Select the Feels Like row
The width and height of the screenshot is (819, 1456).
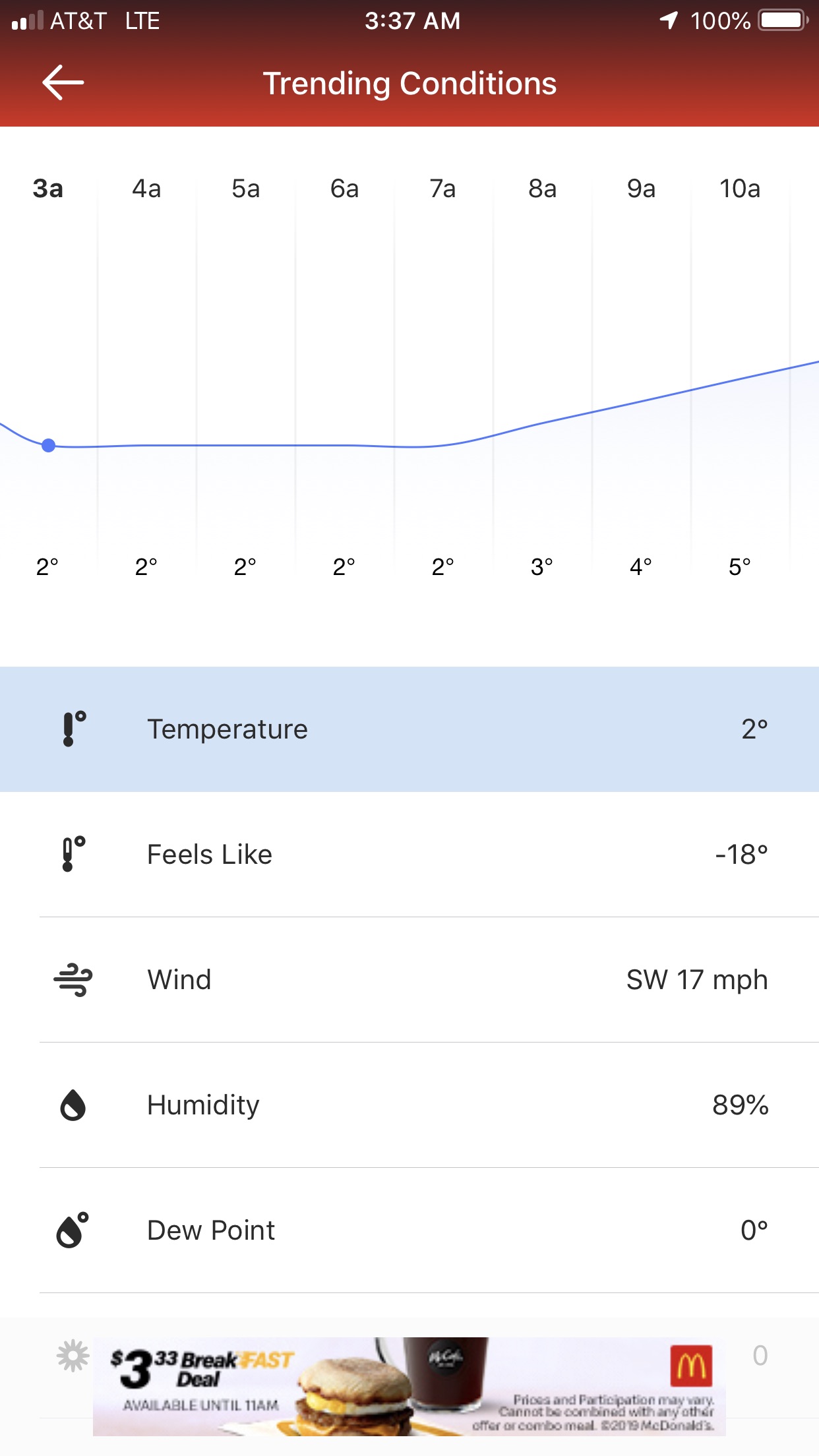[x=409, y=855]
